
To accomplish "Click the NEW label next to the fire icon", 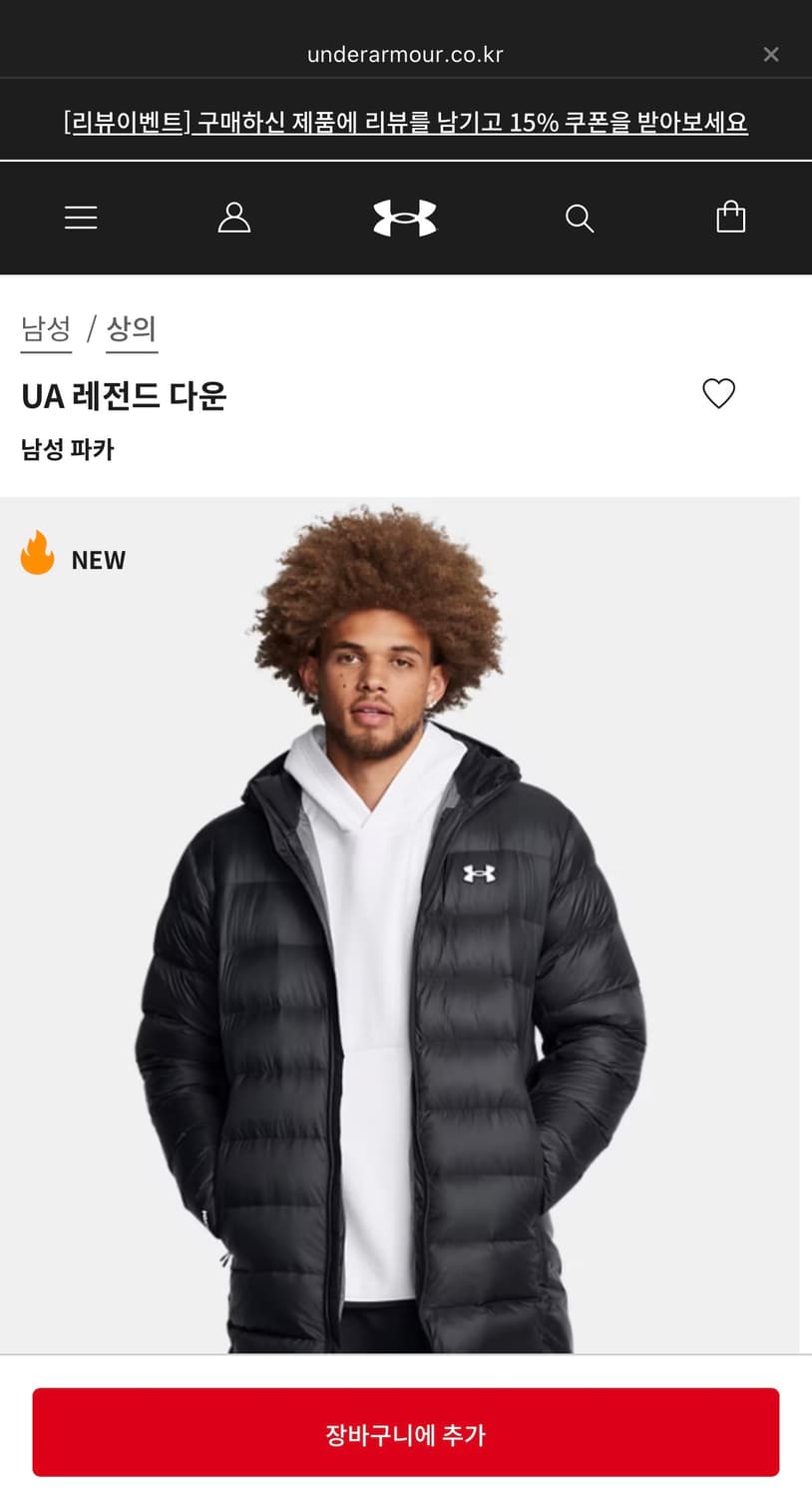I will pos(98,560).
